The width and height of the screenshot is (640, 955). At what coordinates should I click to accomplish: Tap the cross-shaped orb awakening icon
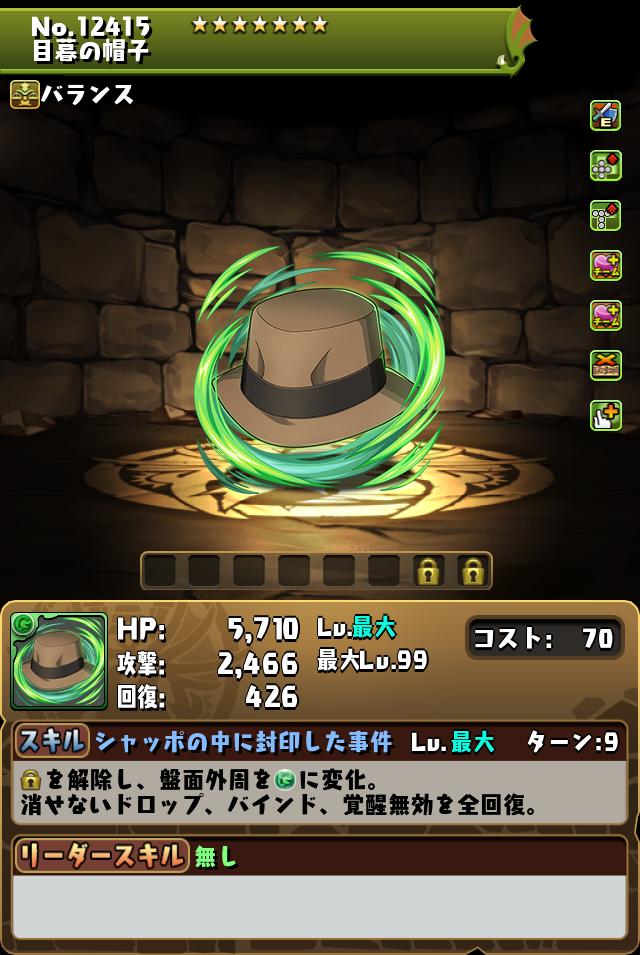pos(606,165)
